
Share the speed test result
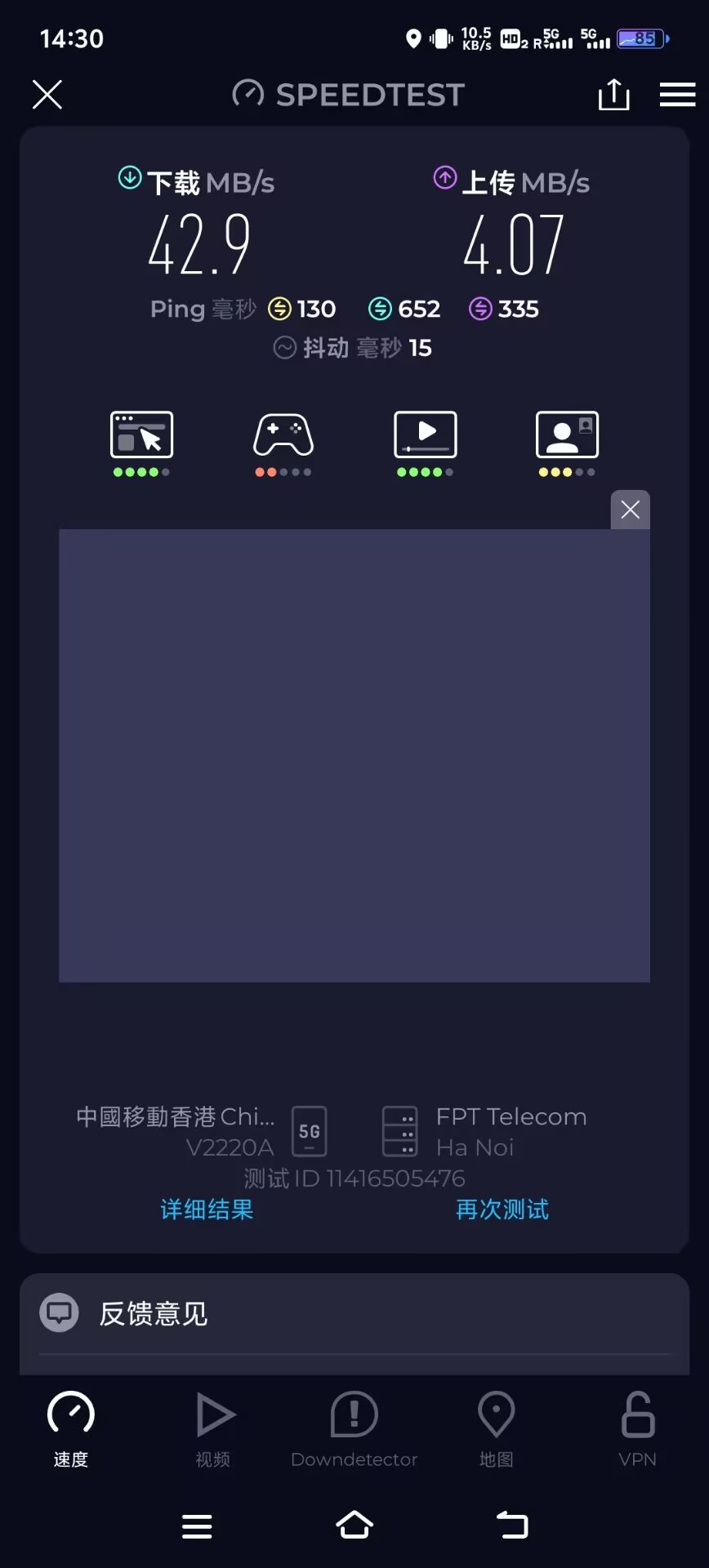coord(613,95)
